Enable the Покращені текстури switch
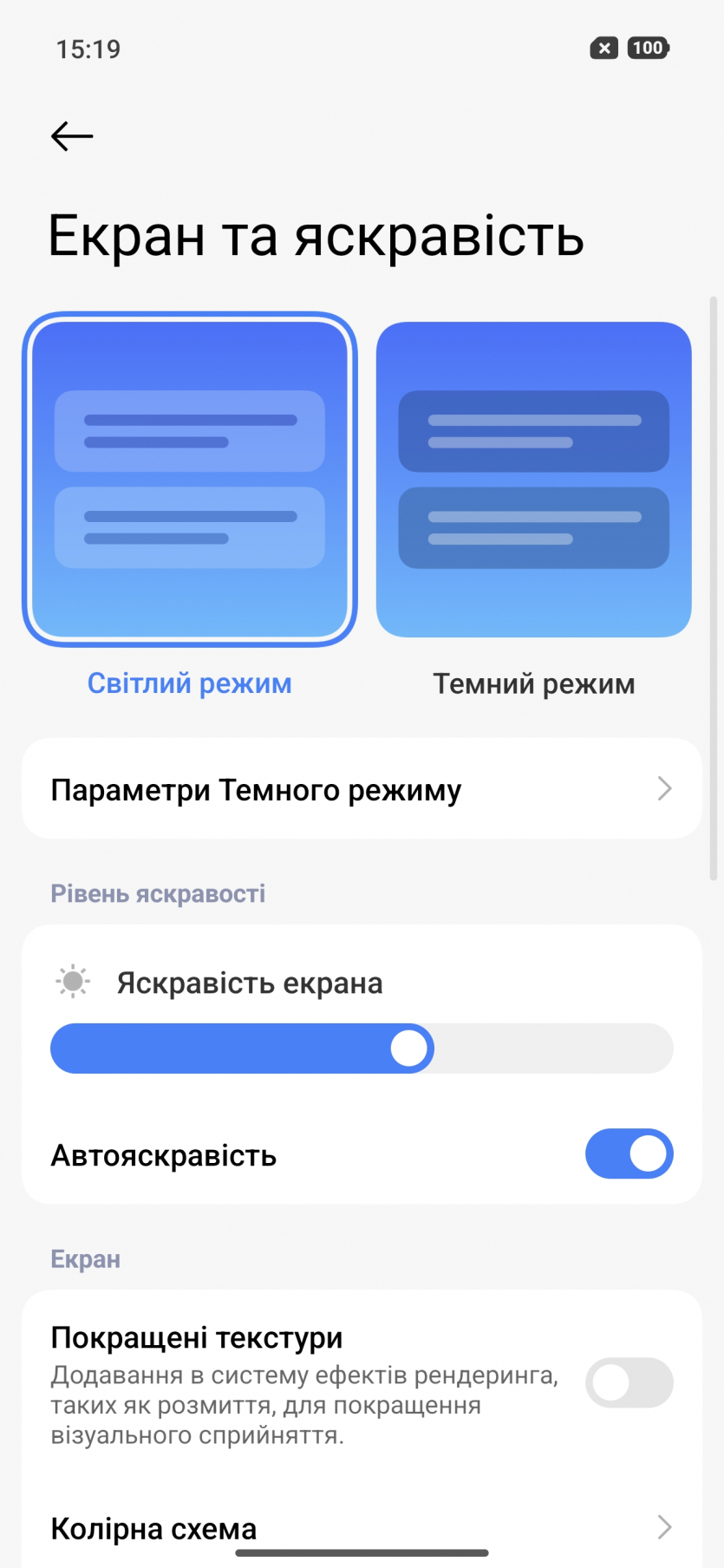The image size is (724, 1568). click(x=629, y=1383)
